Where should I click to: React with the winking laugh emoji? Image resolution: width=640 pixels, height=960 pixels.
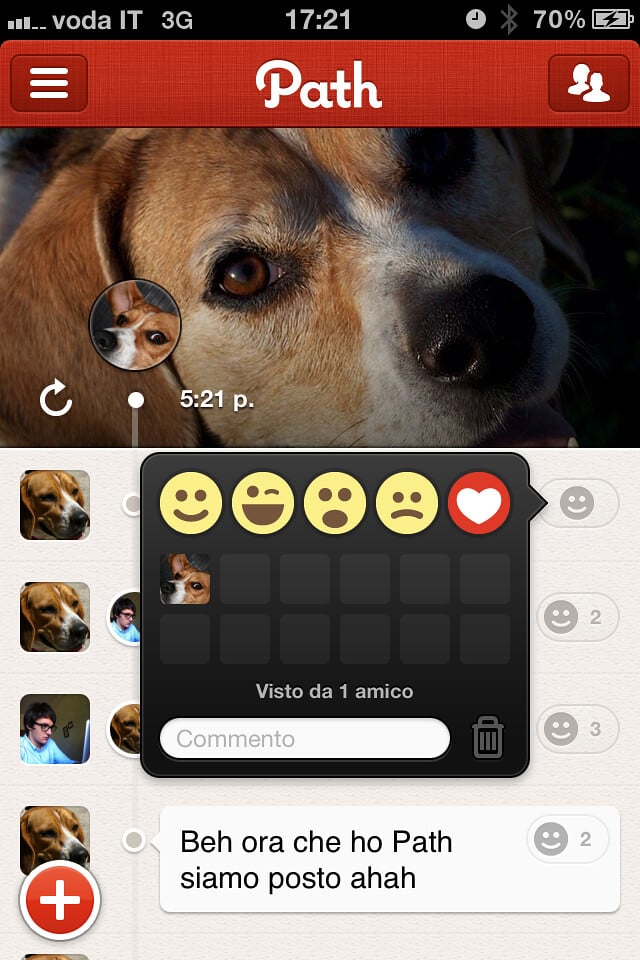click(263, 503)
